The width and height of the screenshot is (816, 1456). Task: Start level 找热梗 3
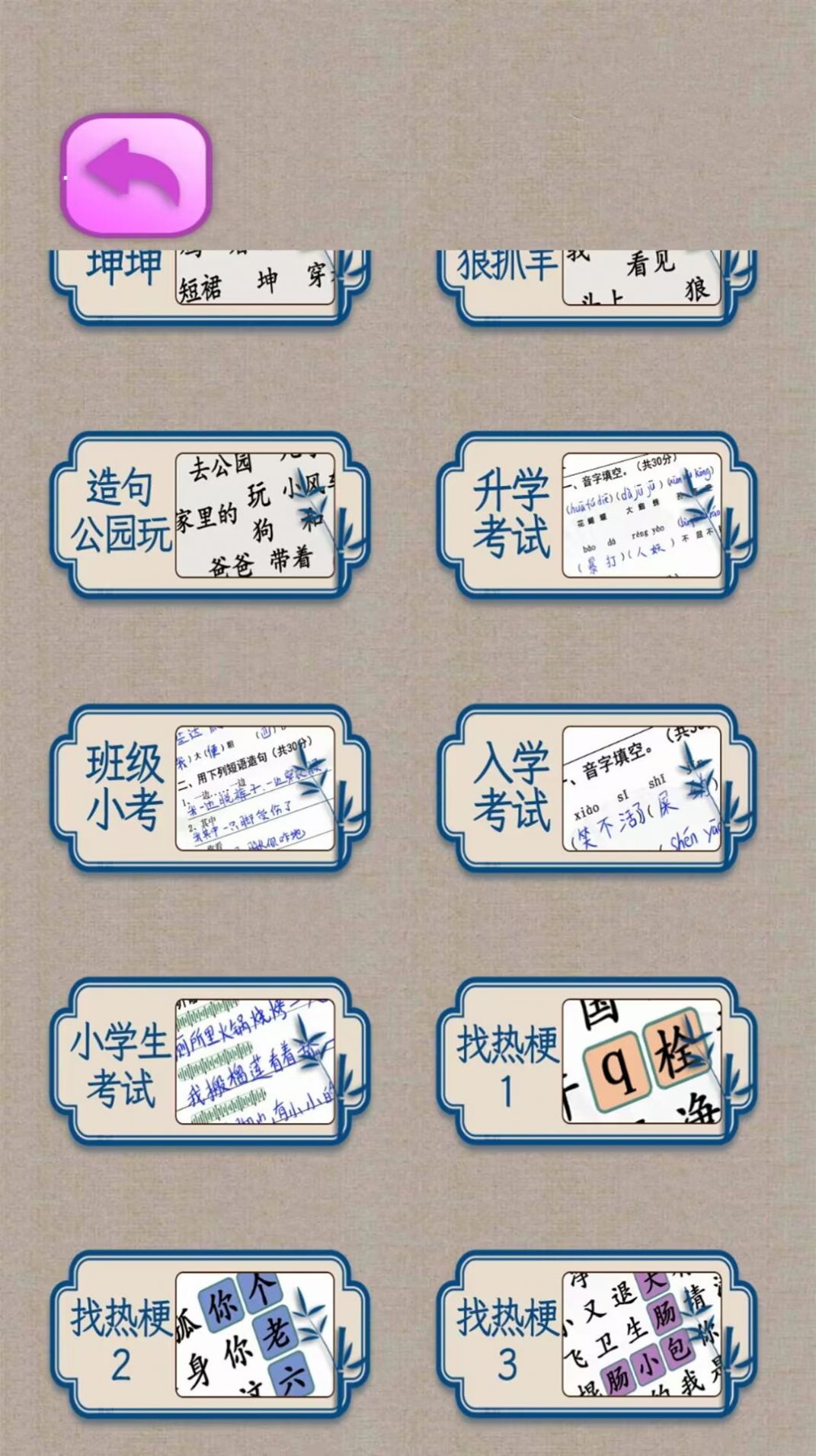(597, 1334)
